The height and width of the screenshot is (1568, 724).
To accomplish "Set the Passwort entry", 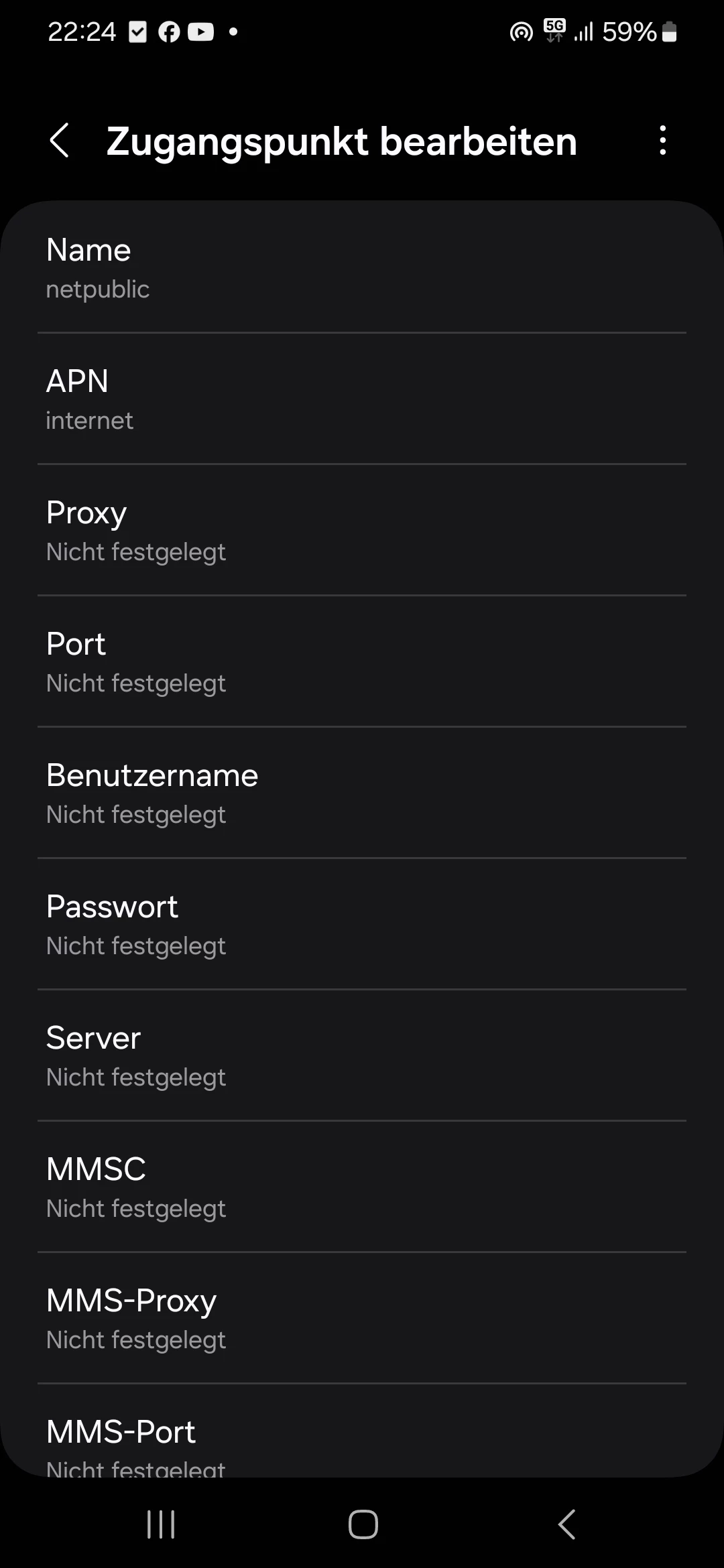I will tap(362, 925).
